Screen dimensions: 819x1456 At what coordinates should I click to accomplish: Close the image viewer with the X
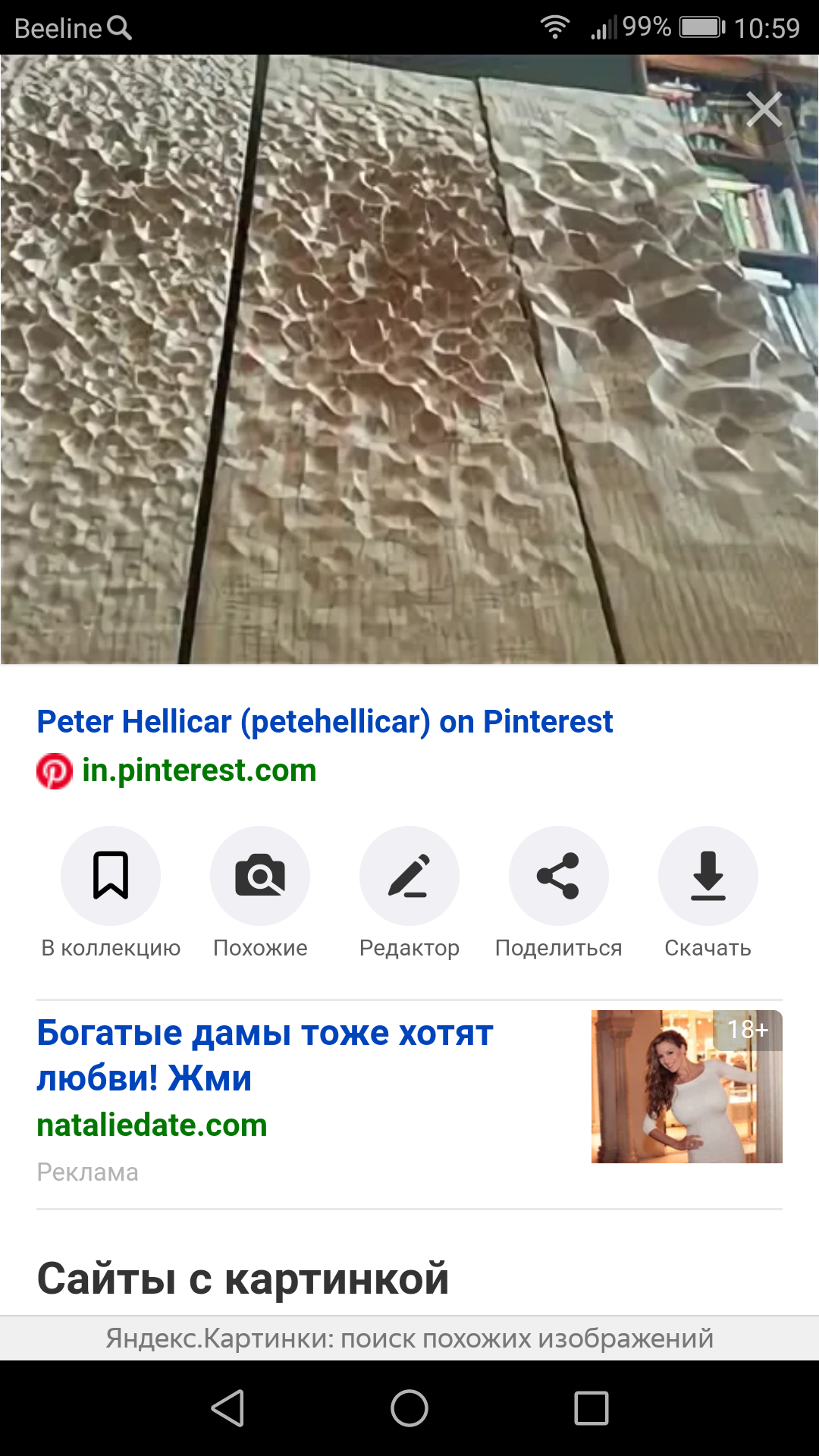(x=764, y=110)
